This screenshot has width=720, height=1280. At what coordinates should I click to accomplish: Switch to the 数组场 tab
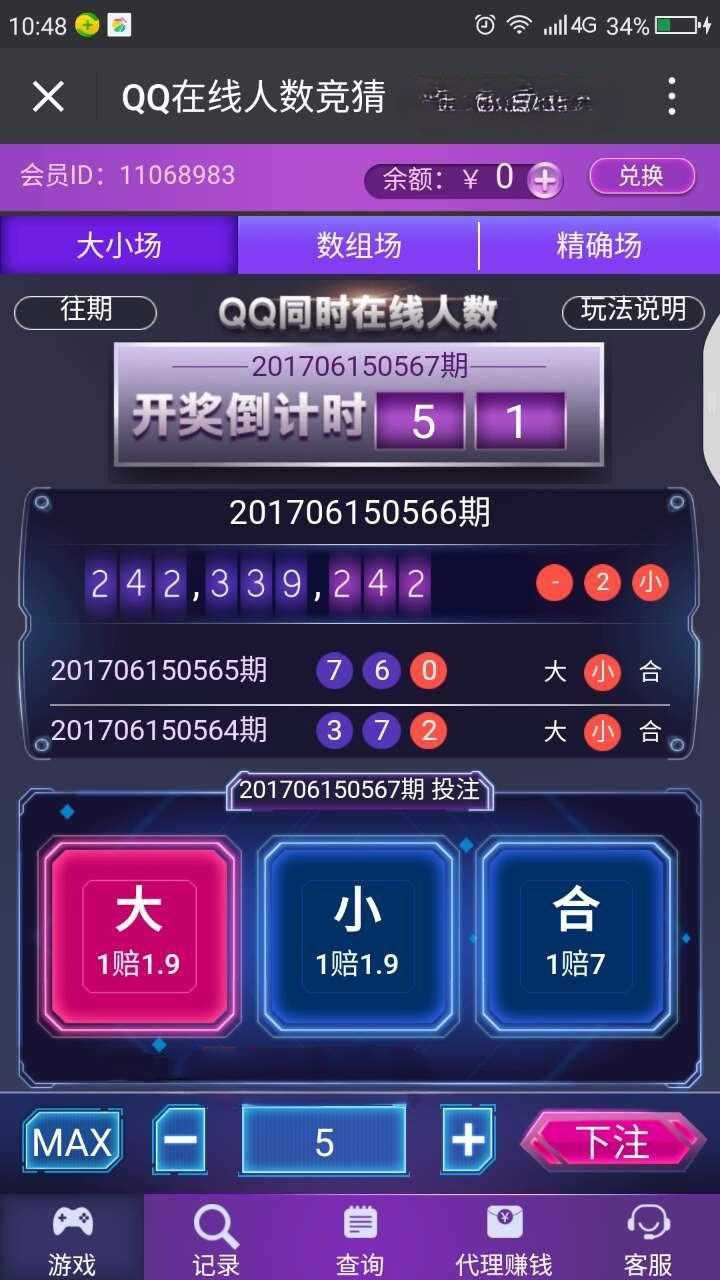(358, 245)
